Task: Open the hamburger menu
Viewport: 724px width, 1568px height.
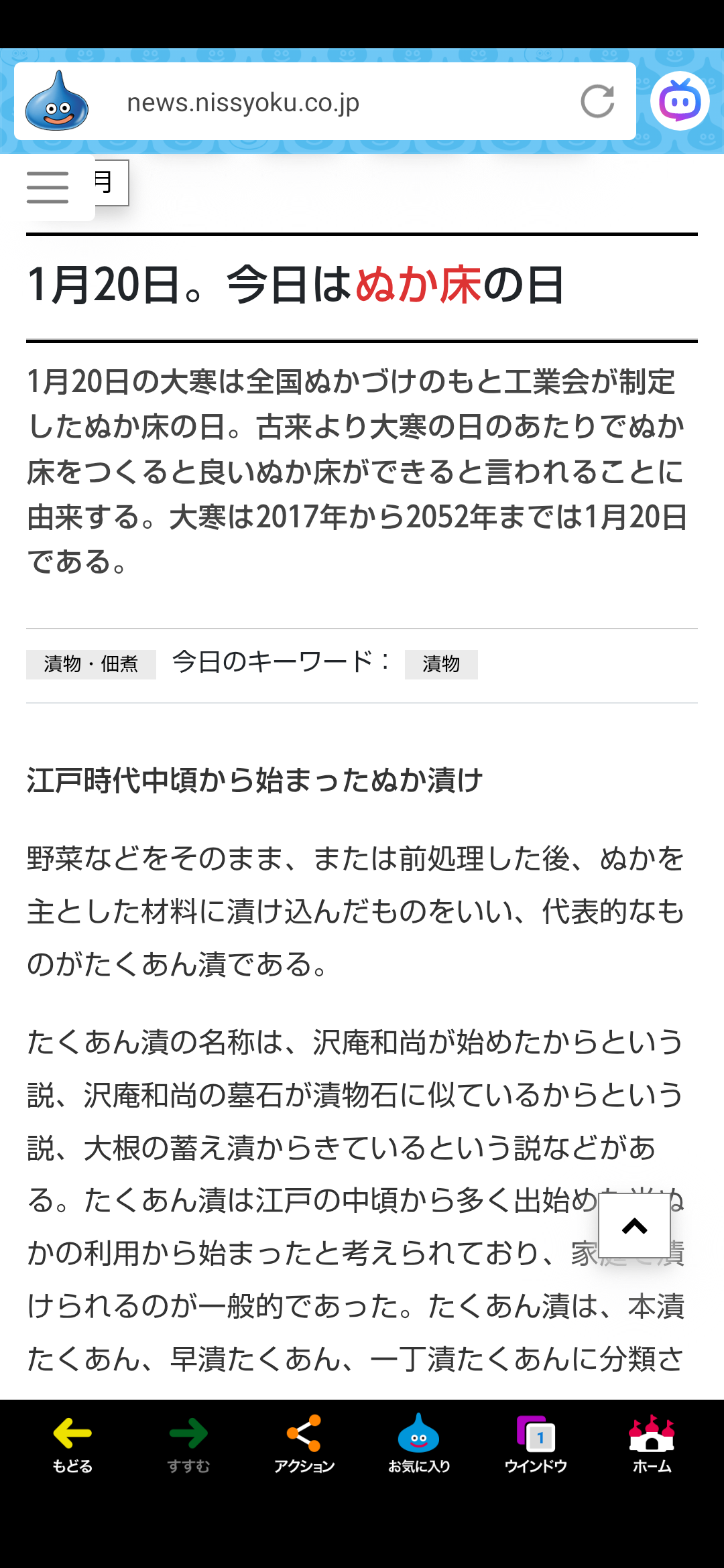Action: [48, 187]
